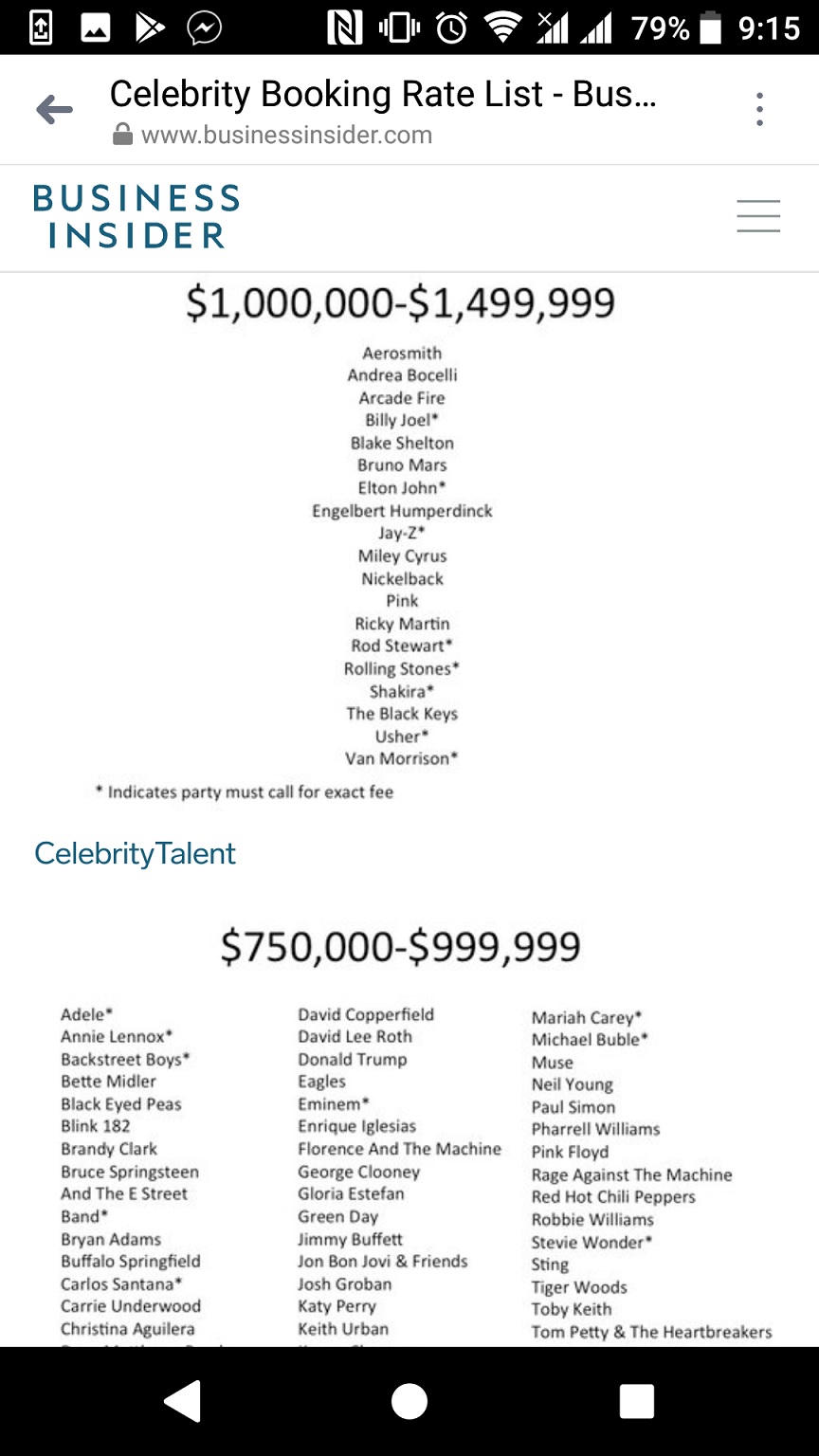Tap the system back button
This screenshot has width=819, height=1456.
pos(183,1401)
